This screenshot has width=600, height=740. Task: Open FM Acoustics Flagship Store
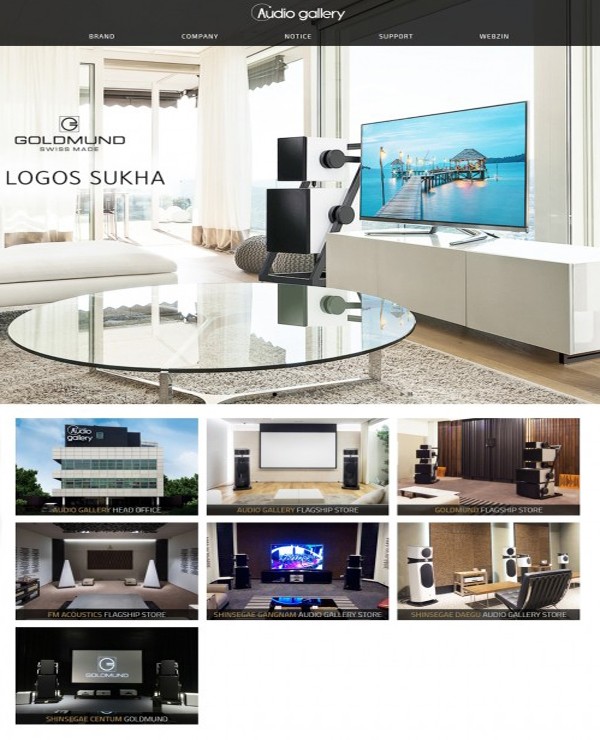coord(106,570)
